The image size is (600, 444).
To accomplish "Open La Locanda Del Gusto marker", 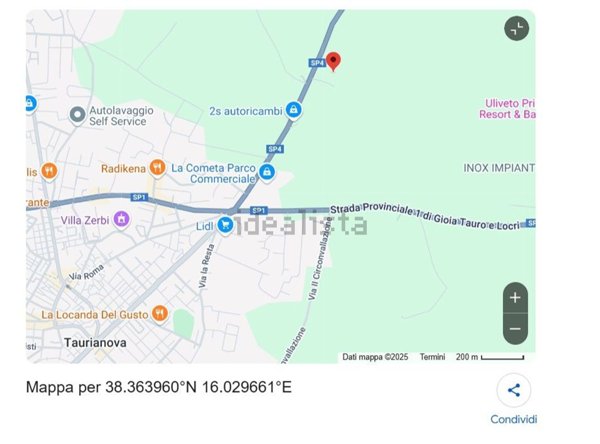I will tap(160, 314).
